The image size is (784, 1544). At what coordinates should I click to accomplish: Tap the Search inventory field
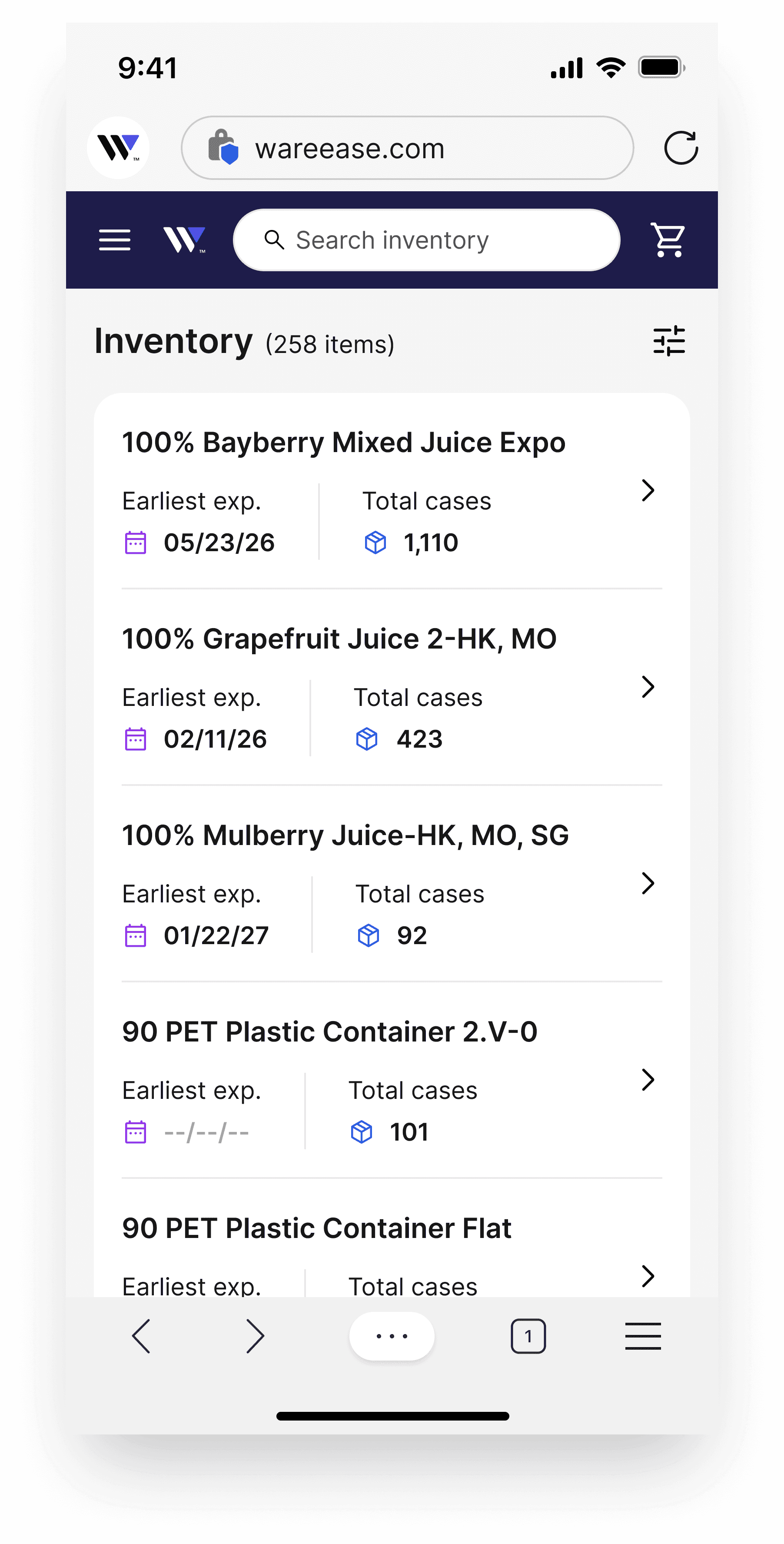(x=426, y=240)
